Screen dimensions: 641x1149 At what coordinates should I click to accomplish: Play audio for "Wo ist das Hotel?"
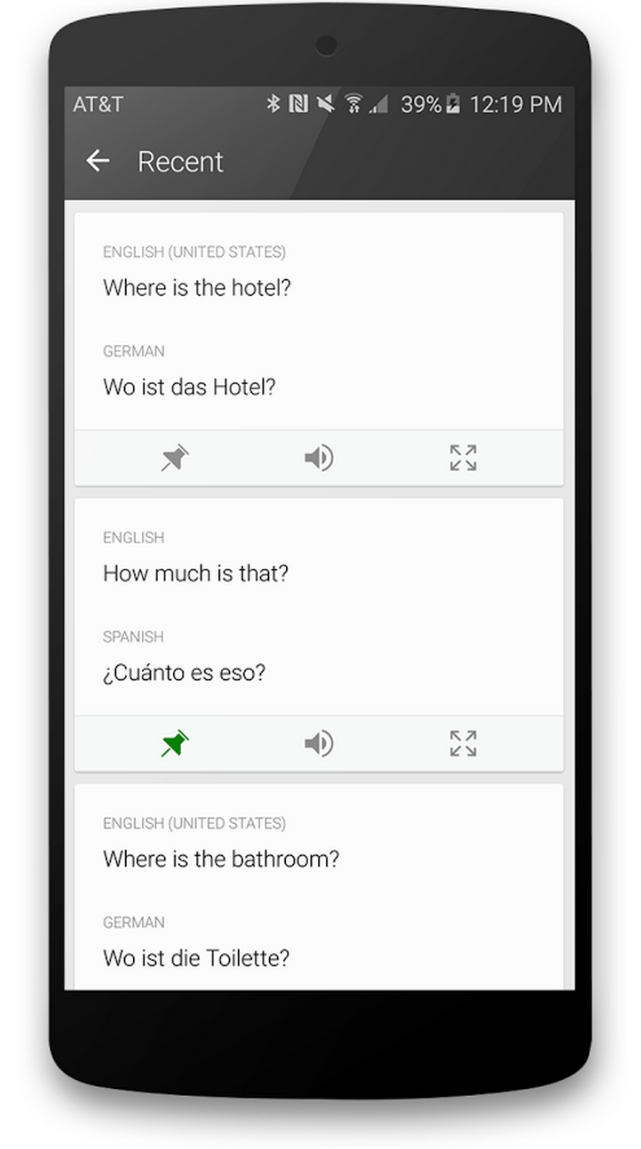click(x=319, y=458)
